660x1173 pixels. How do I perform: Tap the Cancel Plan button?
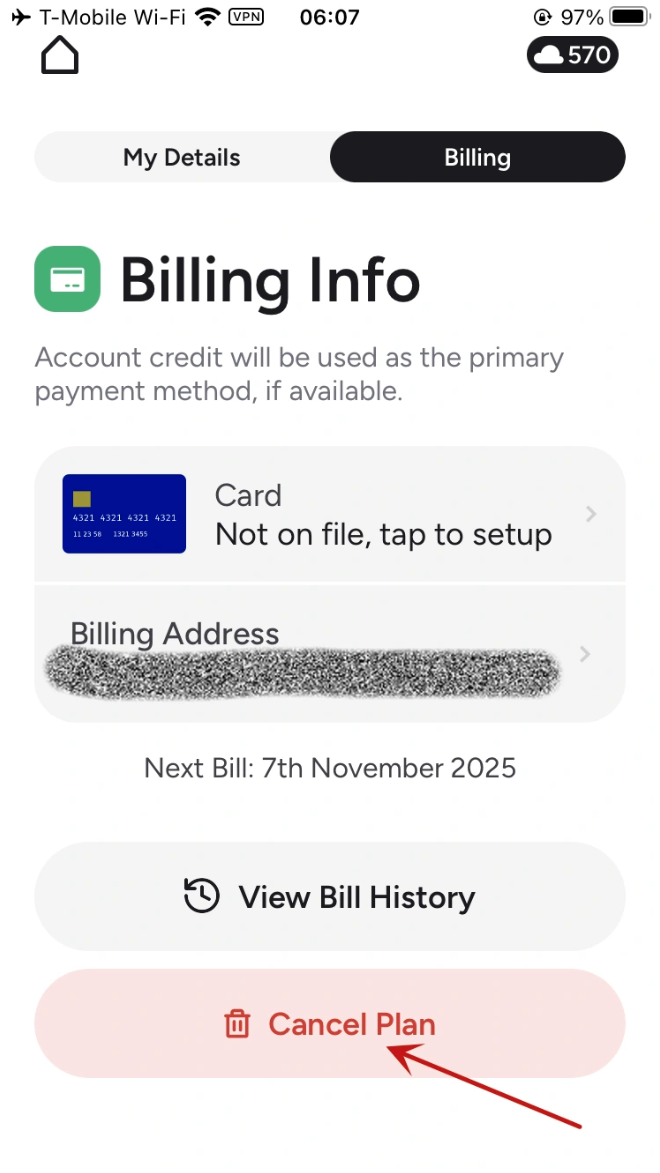[330, 1024]
